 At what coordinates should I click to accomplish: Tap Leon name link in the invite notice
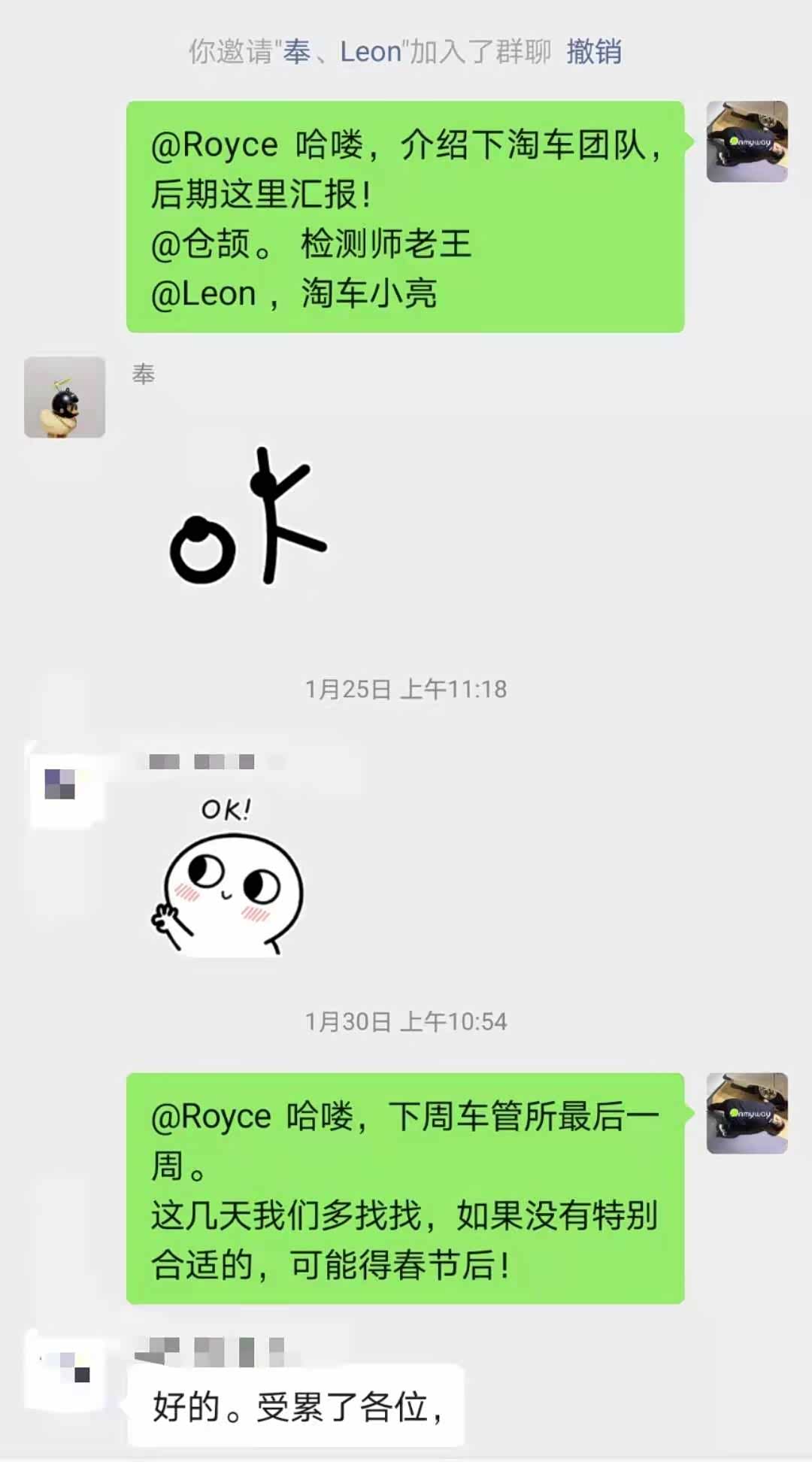tap(370, 52)
